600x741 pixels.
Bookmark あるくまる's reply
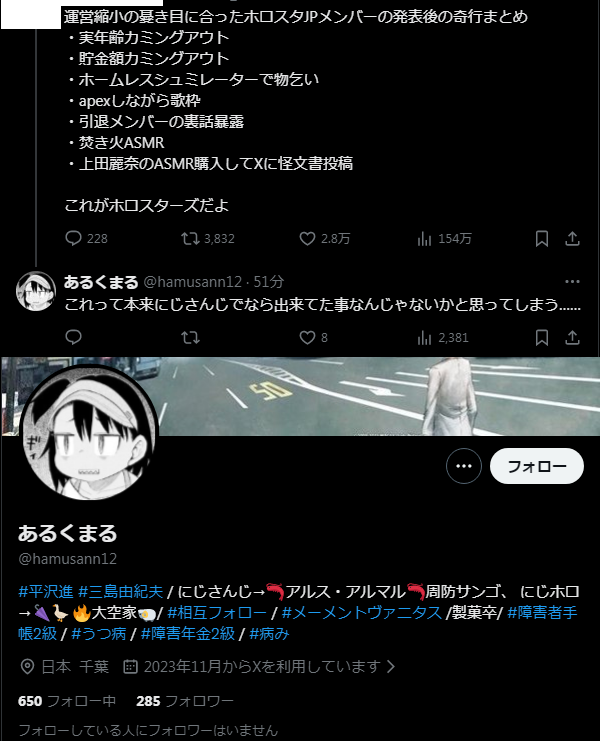pyautogui.click(x=542, y=337)
